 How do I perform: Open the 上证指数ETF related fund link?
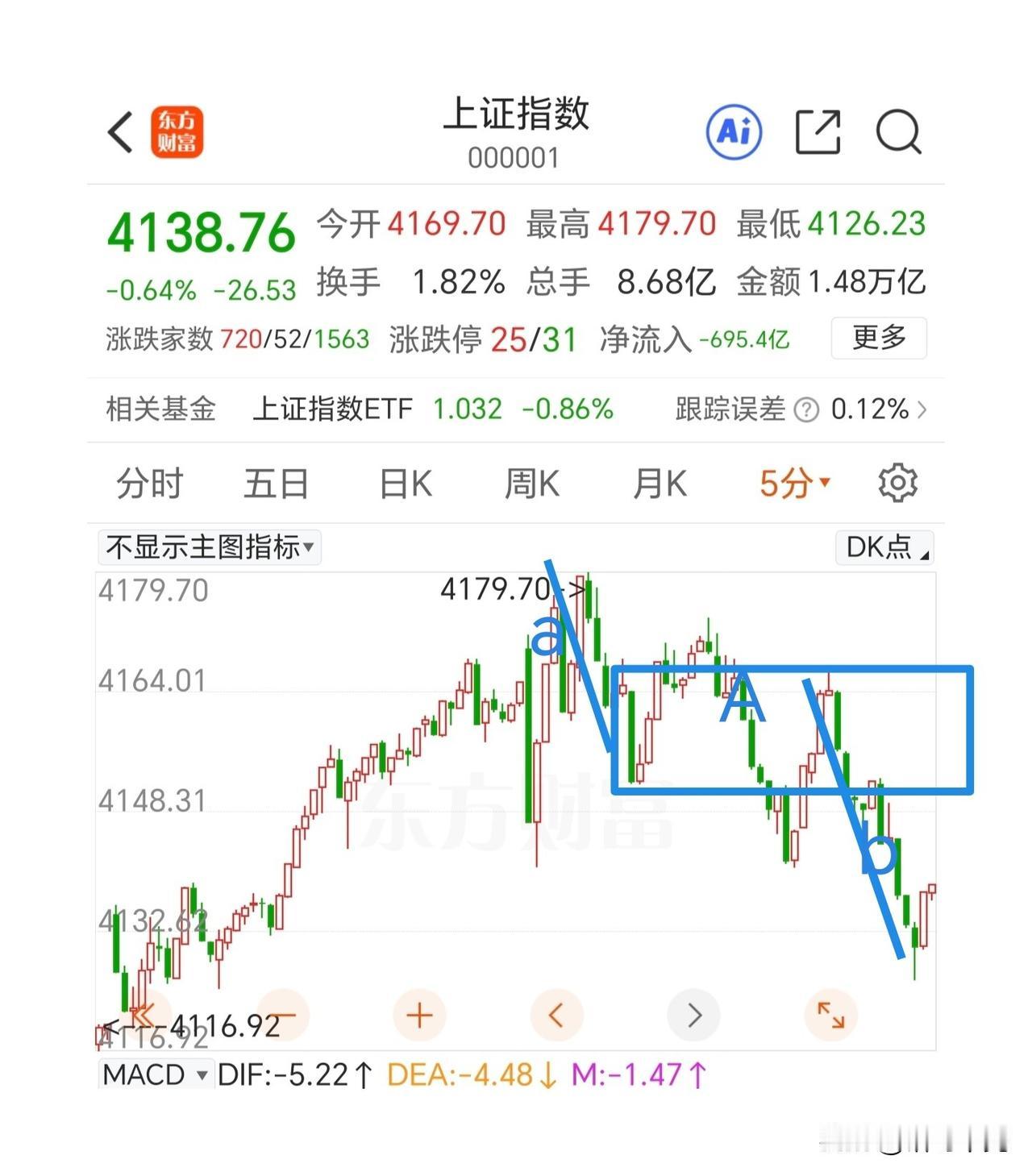point(333,410)
